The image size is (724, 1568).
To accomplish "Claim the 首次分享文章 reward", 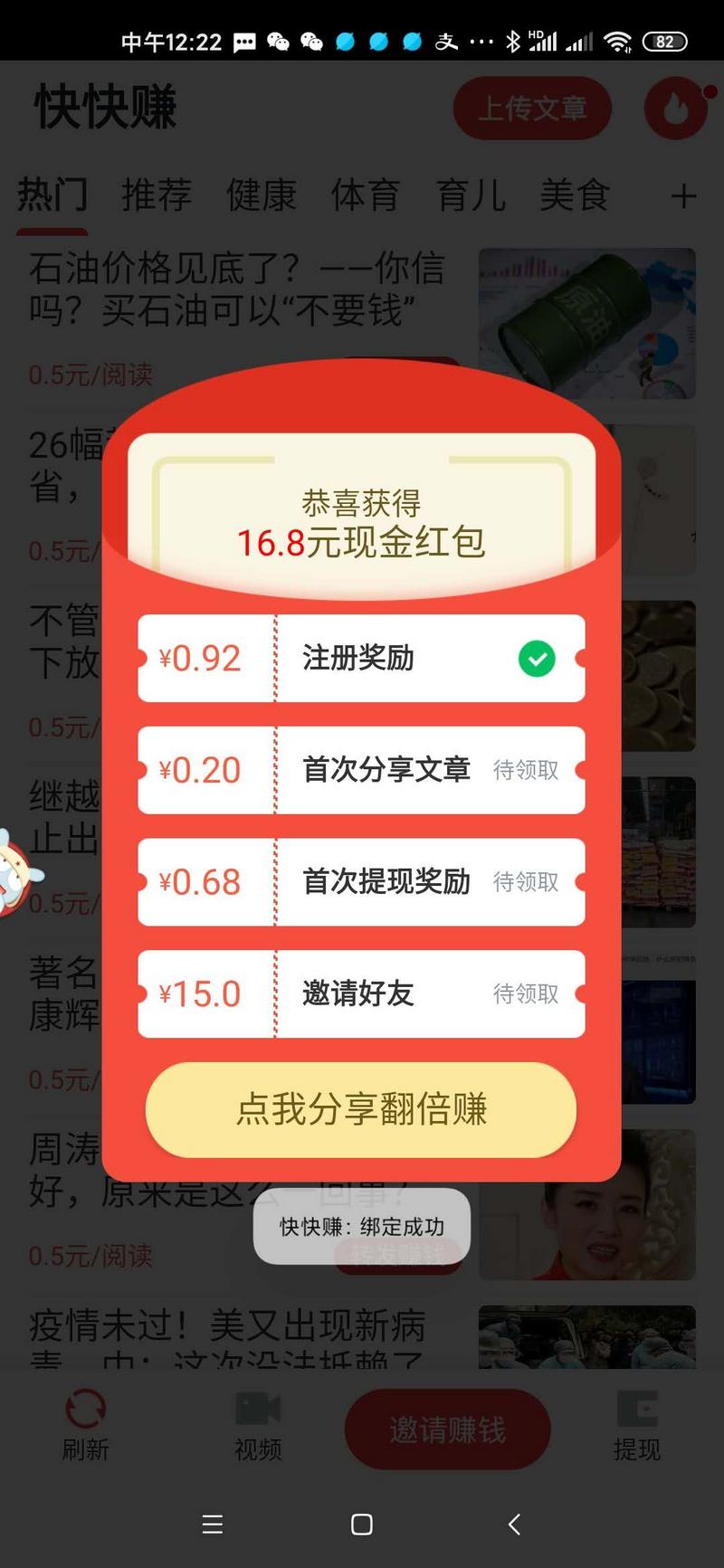I will coord(525,770).
